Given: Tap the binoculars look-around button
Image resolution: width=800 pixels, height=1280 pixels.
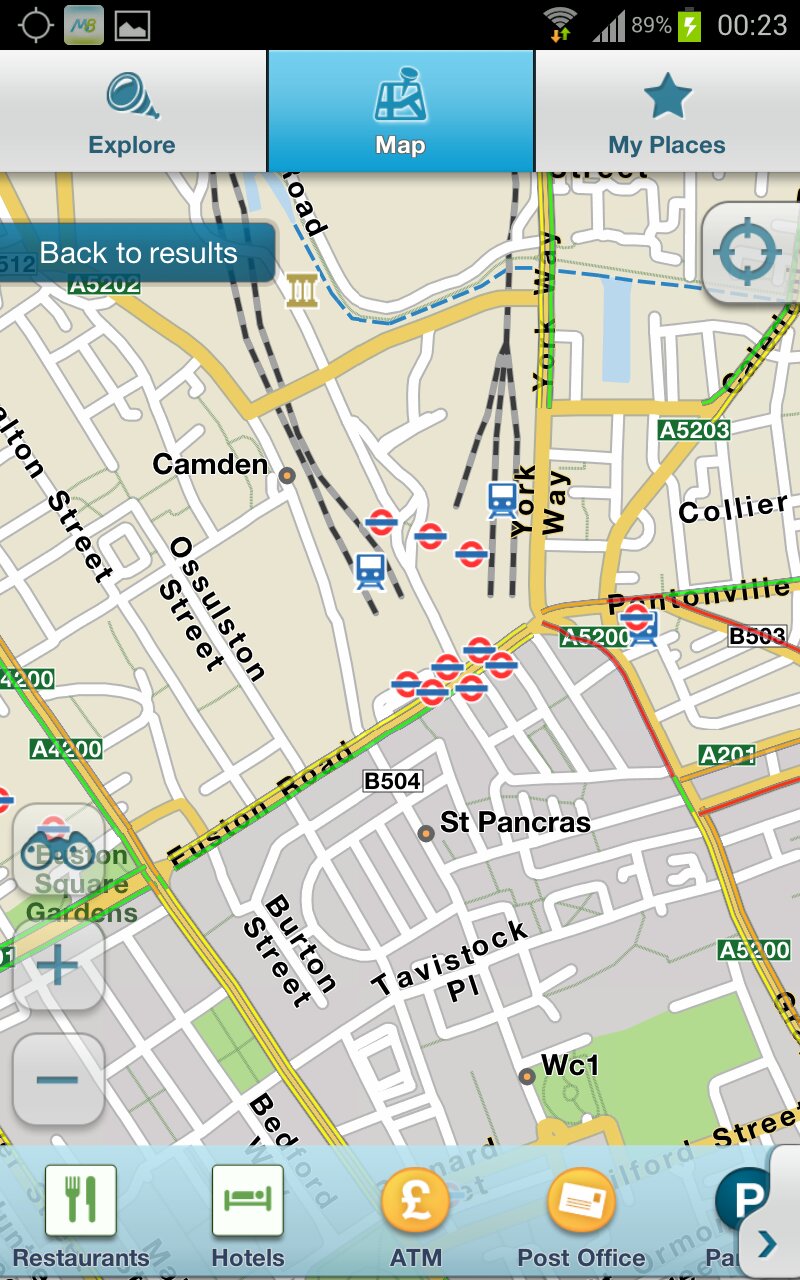Looking at the screenshot, I should [x=58, y=850].
